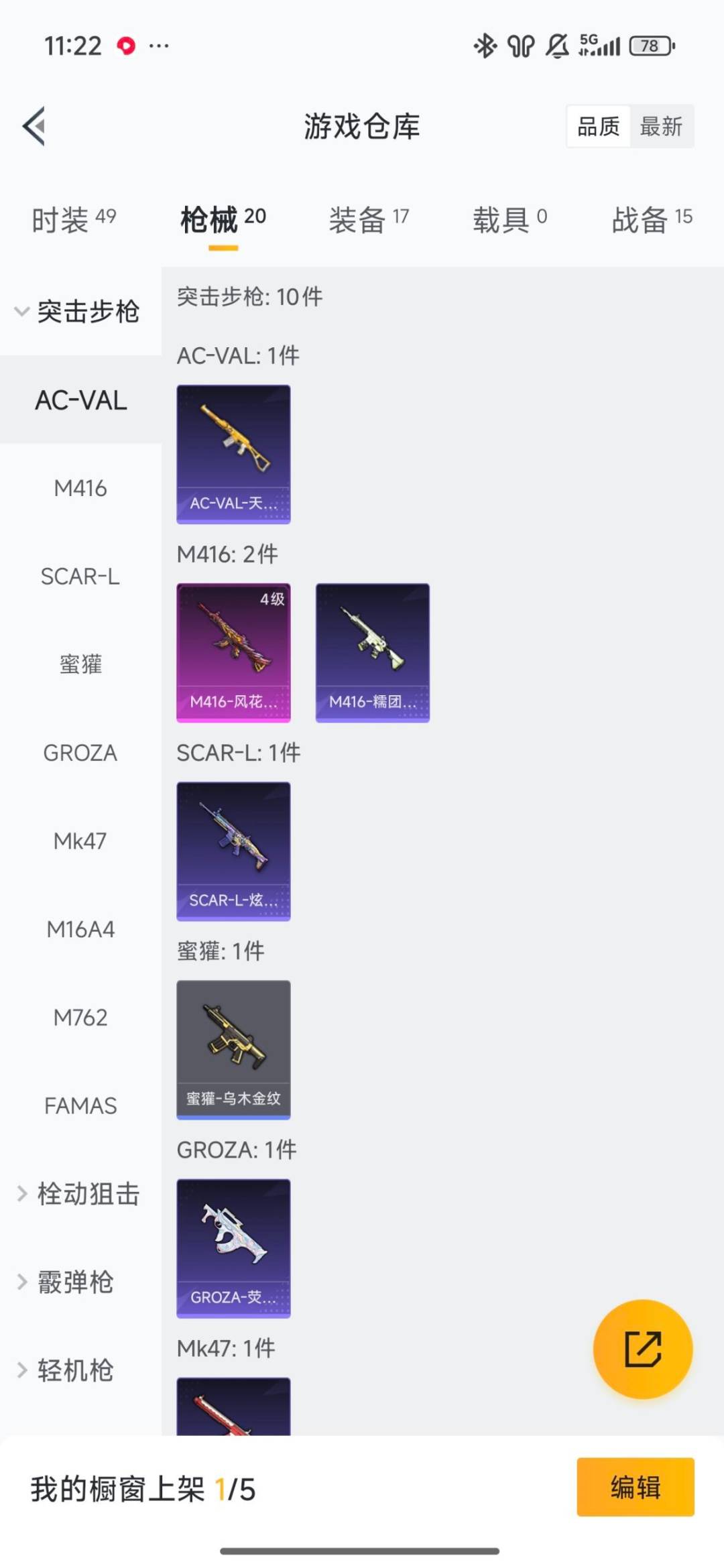Sort the warehouse by 品质
The width and height of the screenshot is (724, 1568).
coord(598,126)
